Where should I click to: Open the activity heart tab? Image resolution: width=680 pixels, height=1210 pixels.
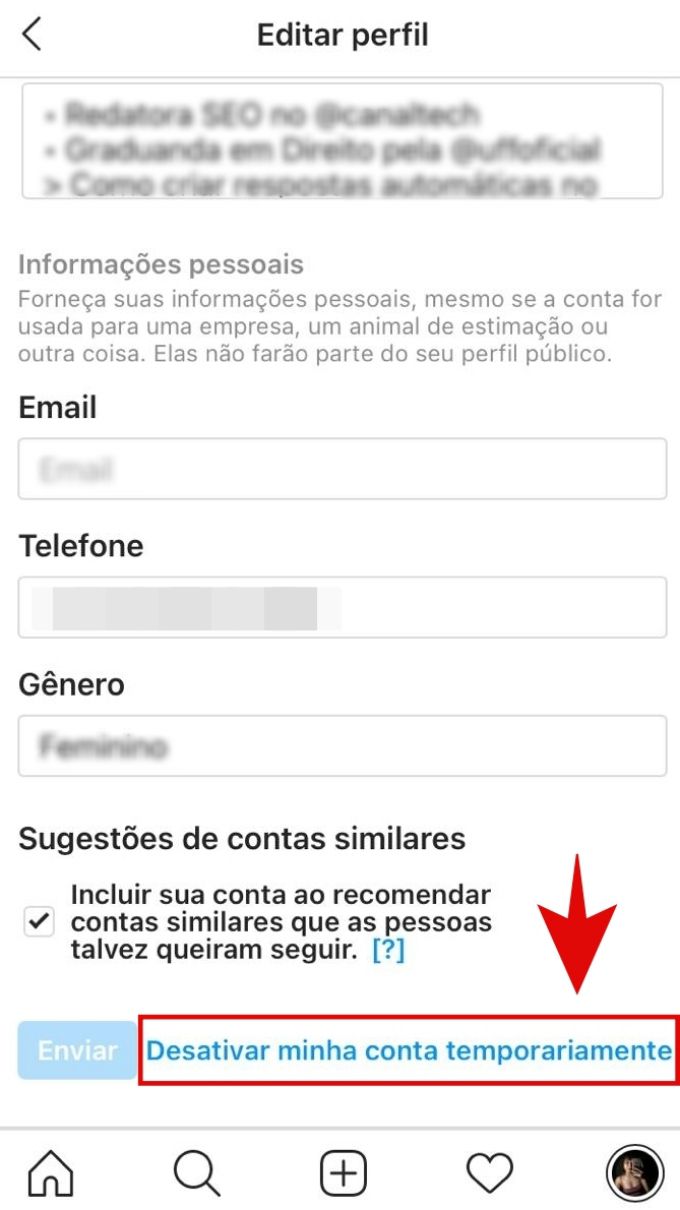(x=490, y=1172)
